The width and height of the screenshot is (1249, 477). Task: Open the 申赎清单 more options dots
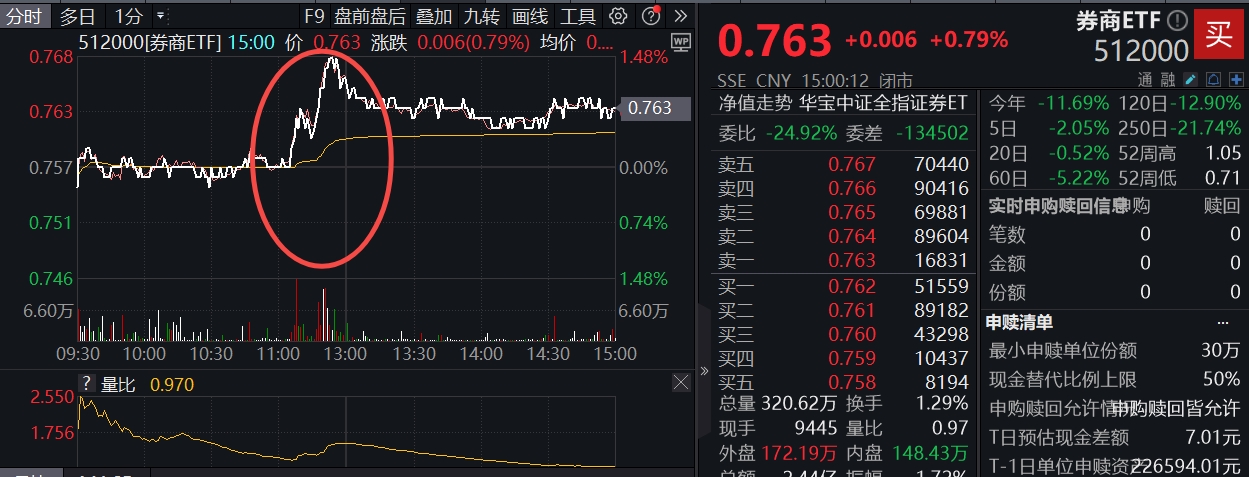click(x=1222, y=323)
